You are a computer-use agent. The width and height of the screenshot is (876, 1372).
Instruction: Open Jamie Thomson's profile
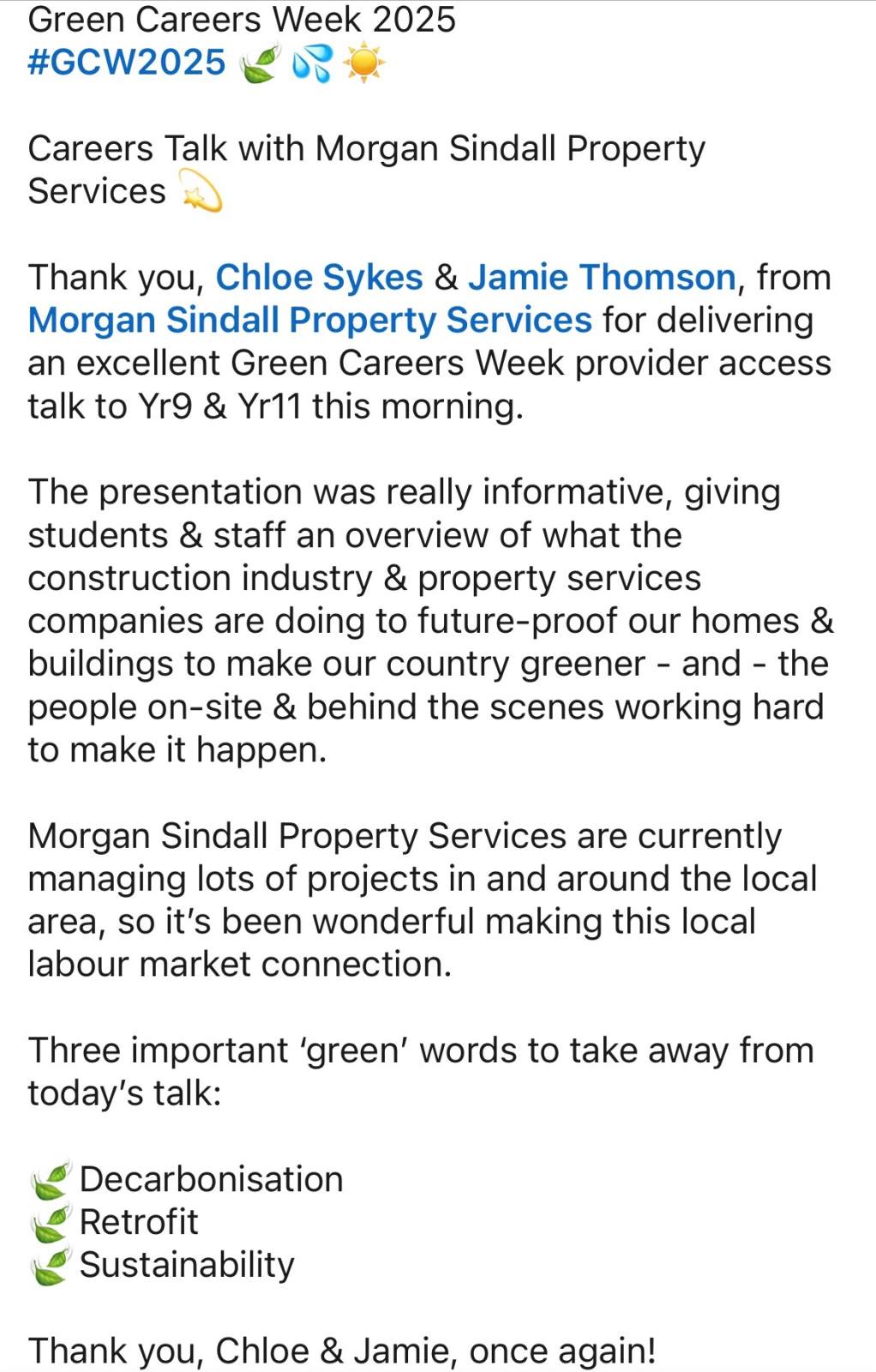(x=601, y=277)
